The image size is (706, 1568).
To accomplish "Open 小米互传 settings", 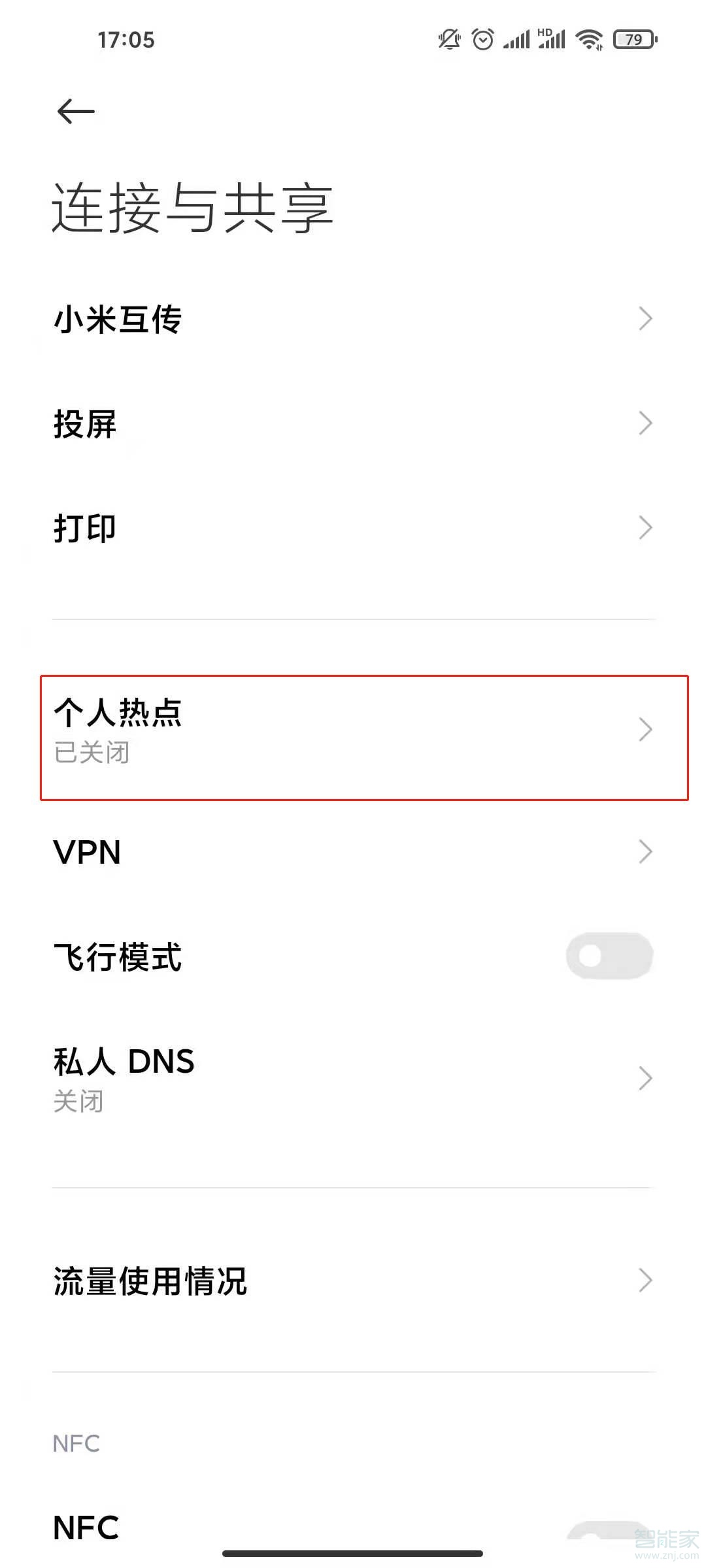I will (x=353, y=319).
